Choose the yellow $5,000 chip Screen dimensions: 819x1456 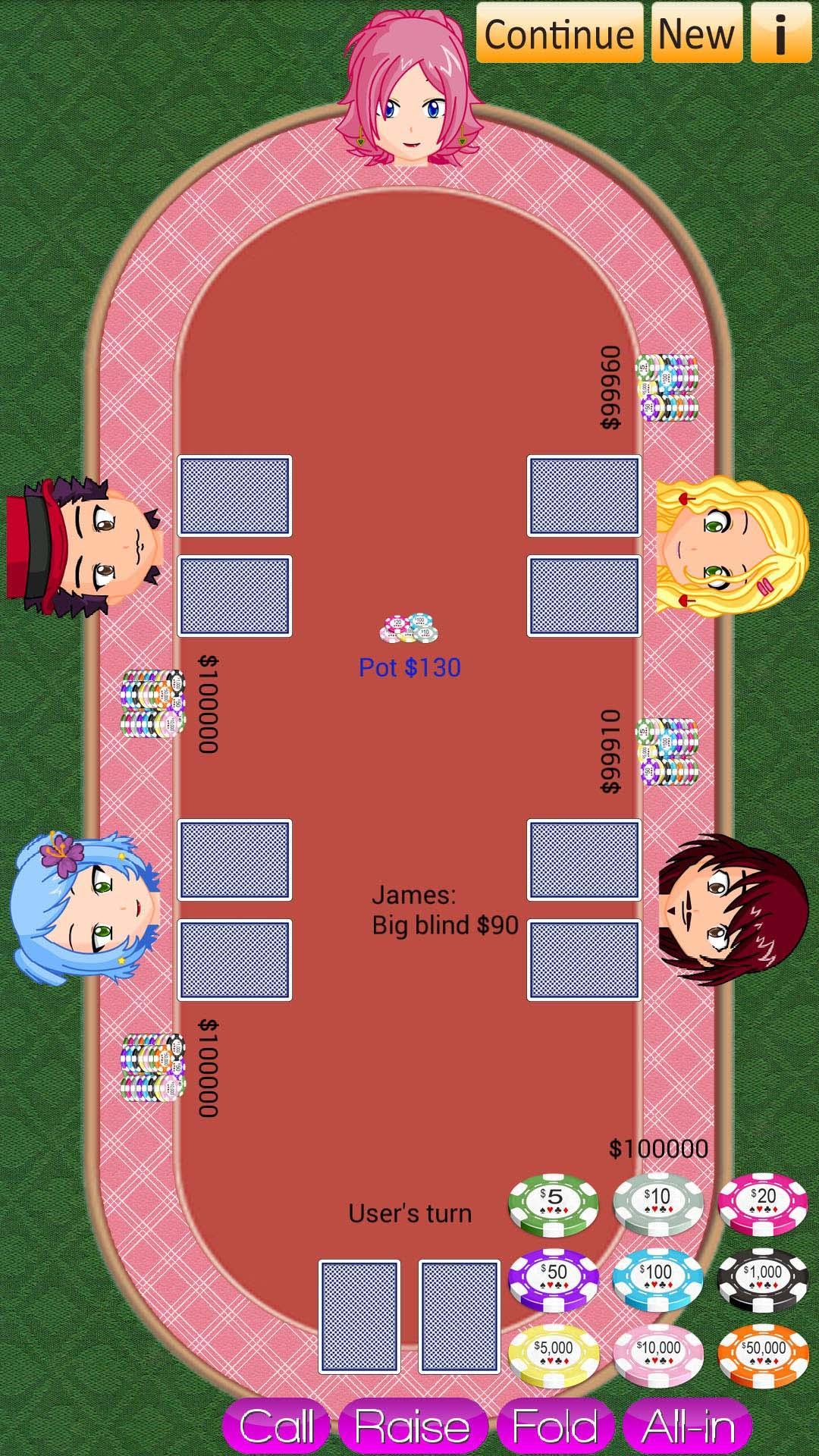[554, 1355]
